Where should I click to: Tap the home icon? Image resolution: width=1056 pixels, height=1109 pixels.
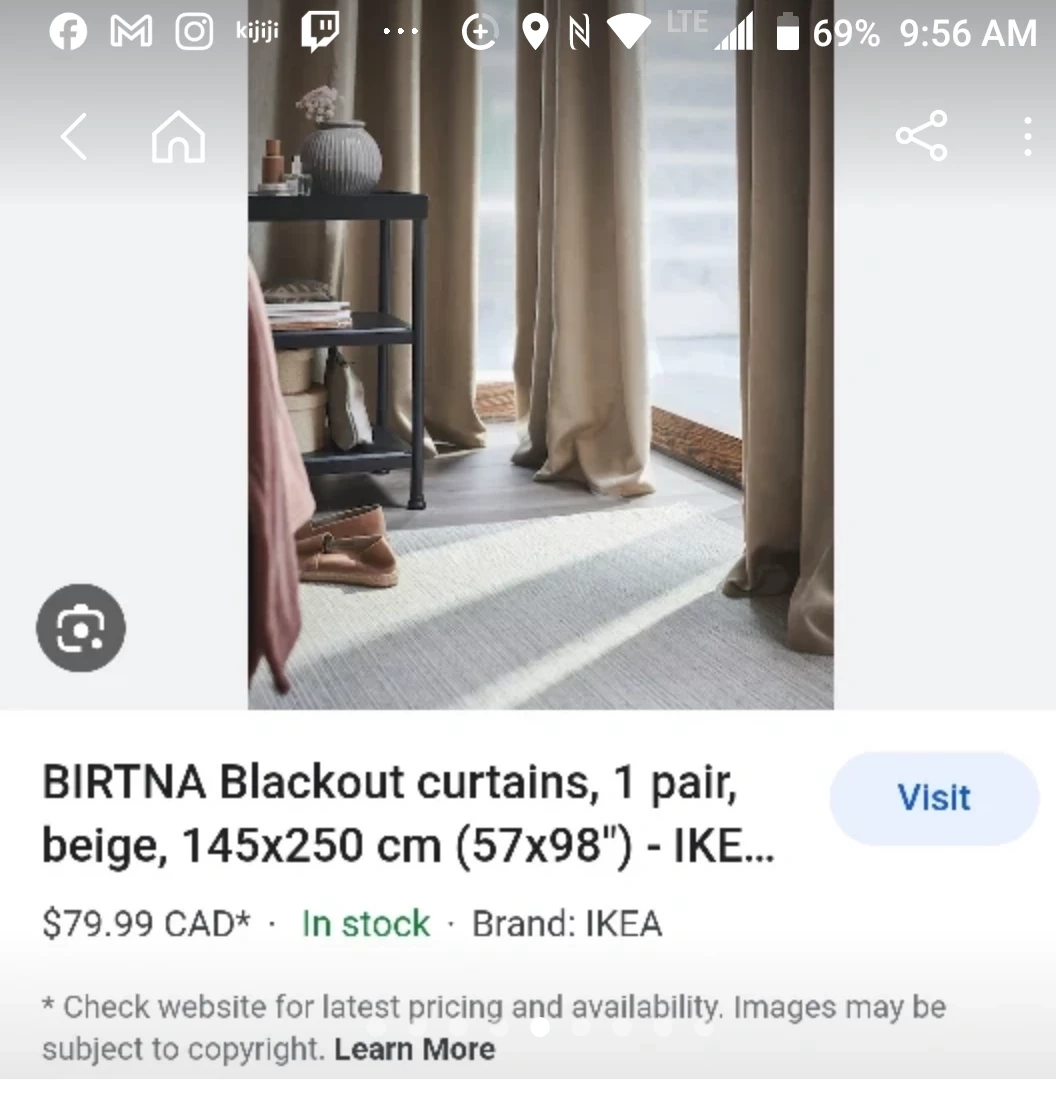click(178, 137)
